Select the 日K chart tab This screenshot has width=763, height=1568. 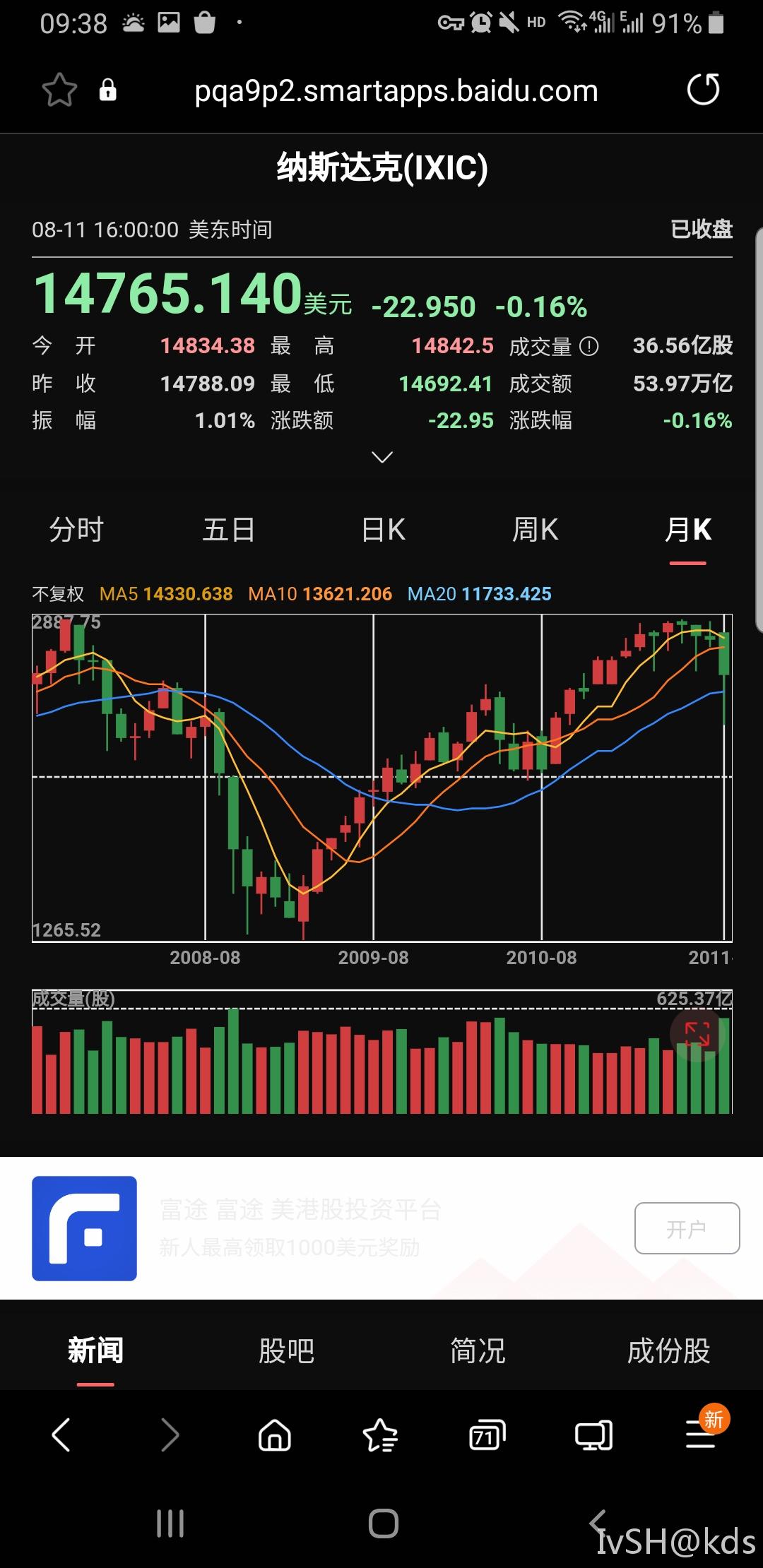point(383,530)
